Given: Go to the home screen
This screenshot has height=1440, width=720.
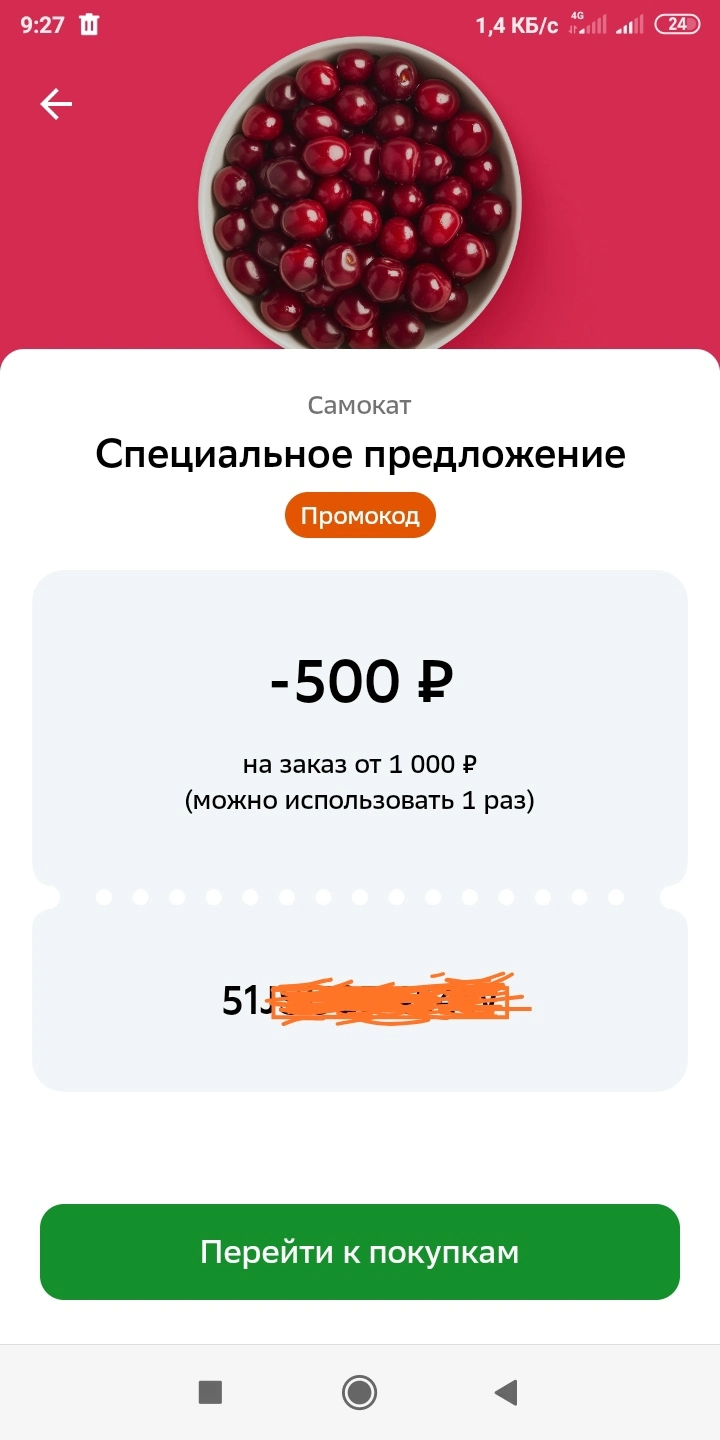Looking at the screenshot, I should coord(359,1392).
